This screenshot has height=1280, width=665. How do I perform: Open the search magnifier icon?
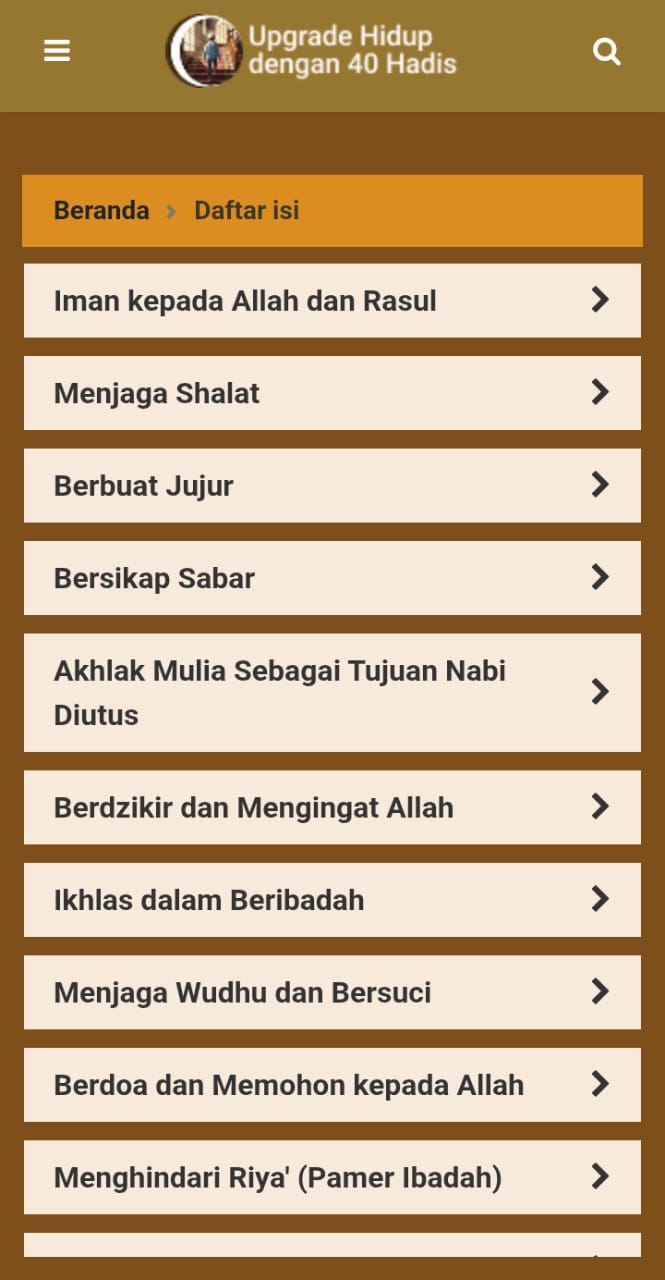point(606,51)
